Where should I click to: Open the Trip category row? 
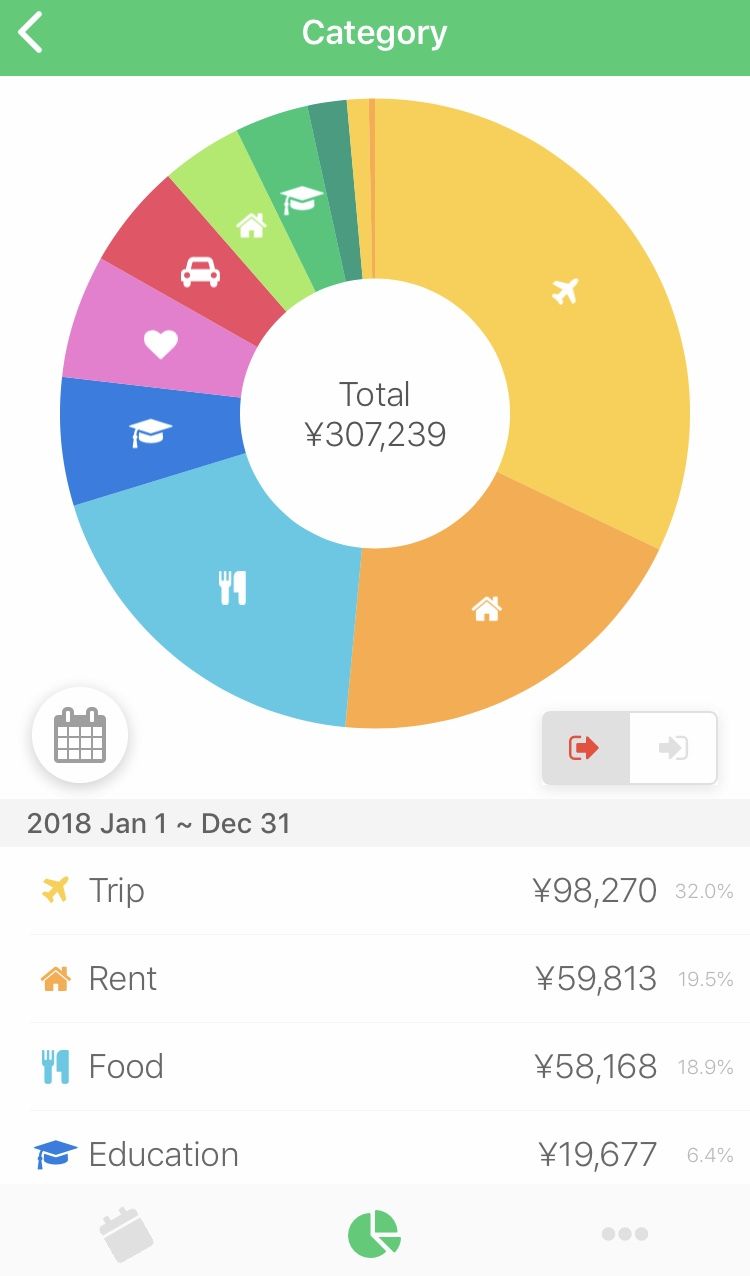[x=375, y=890]
